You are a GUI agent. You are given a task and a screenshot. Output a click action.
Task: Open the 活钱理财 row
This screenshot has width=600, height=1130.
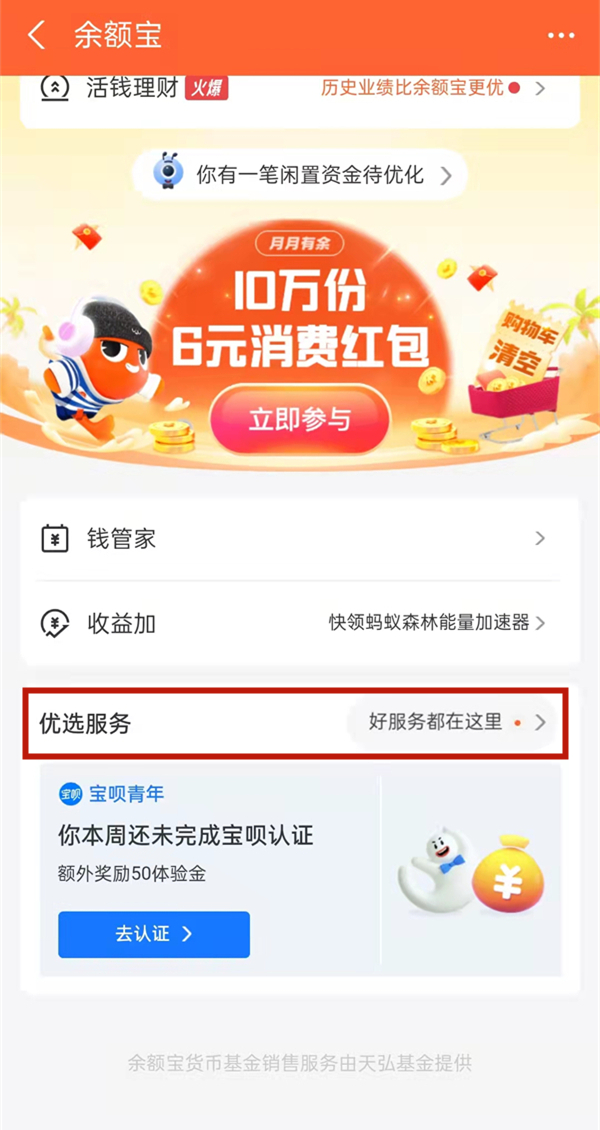(300, 88)
